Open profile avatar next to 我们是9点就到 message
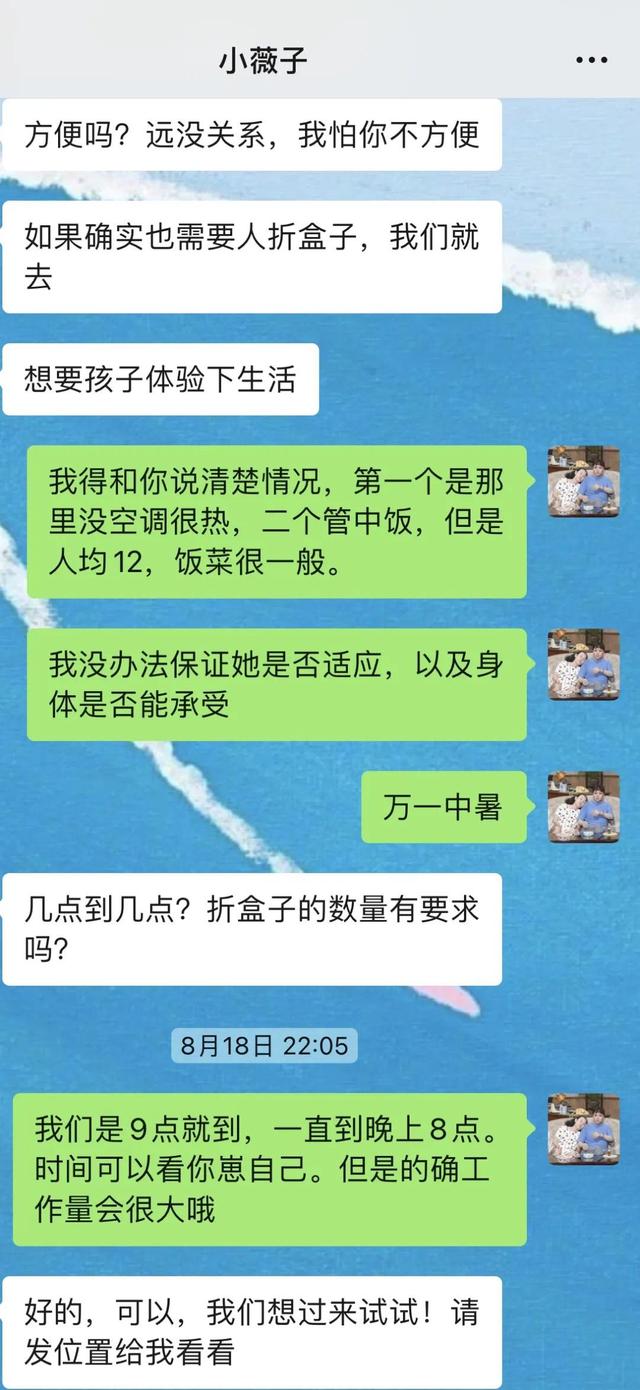Viewport: 640px width, 1390px height. pyautogui.click(x=583, y=1129)
